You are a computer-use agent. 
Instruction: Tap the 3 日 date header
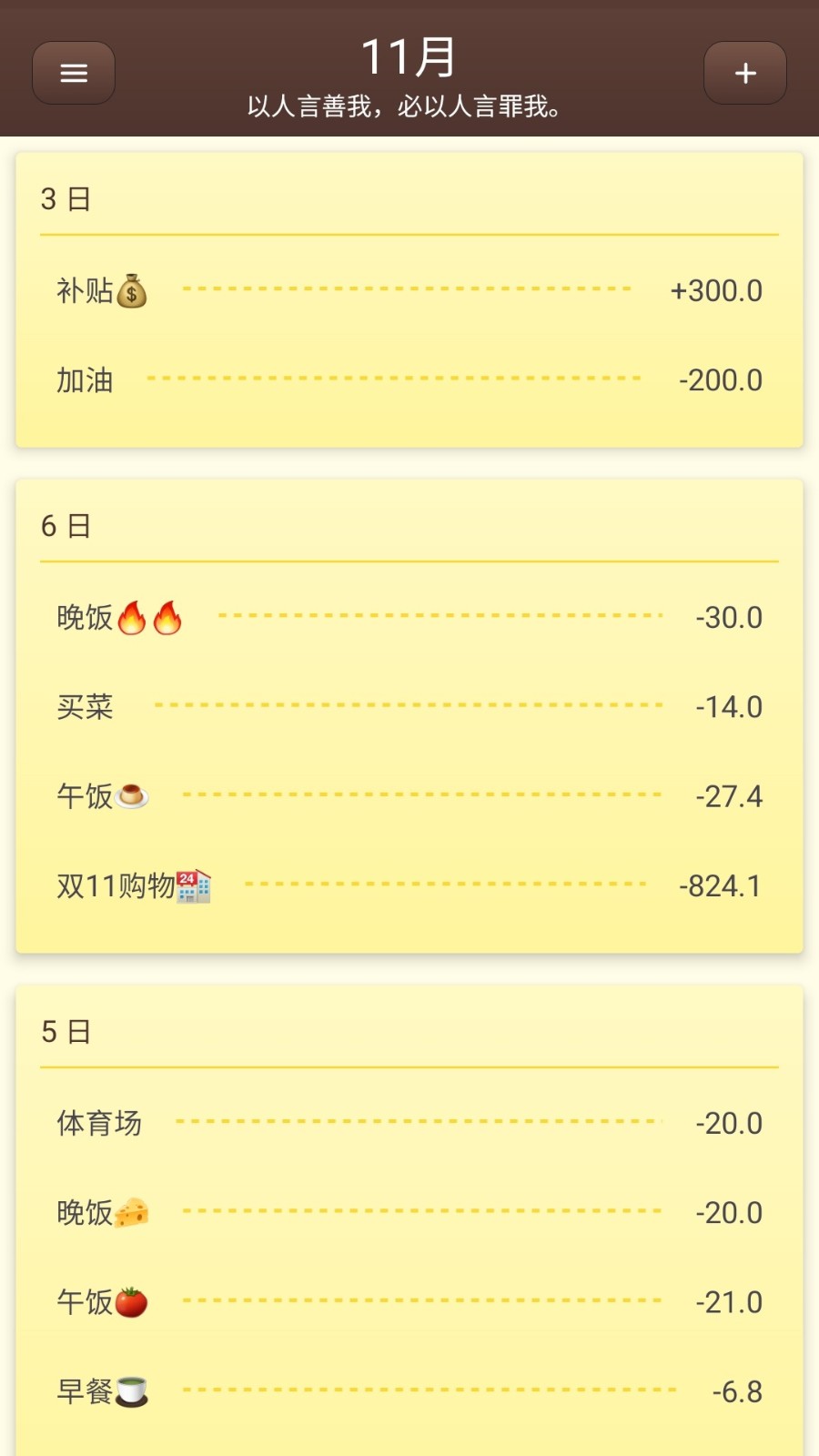pos(66,197)
